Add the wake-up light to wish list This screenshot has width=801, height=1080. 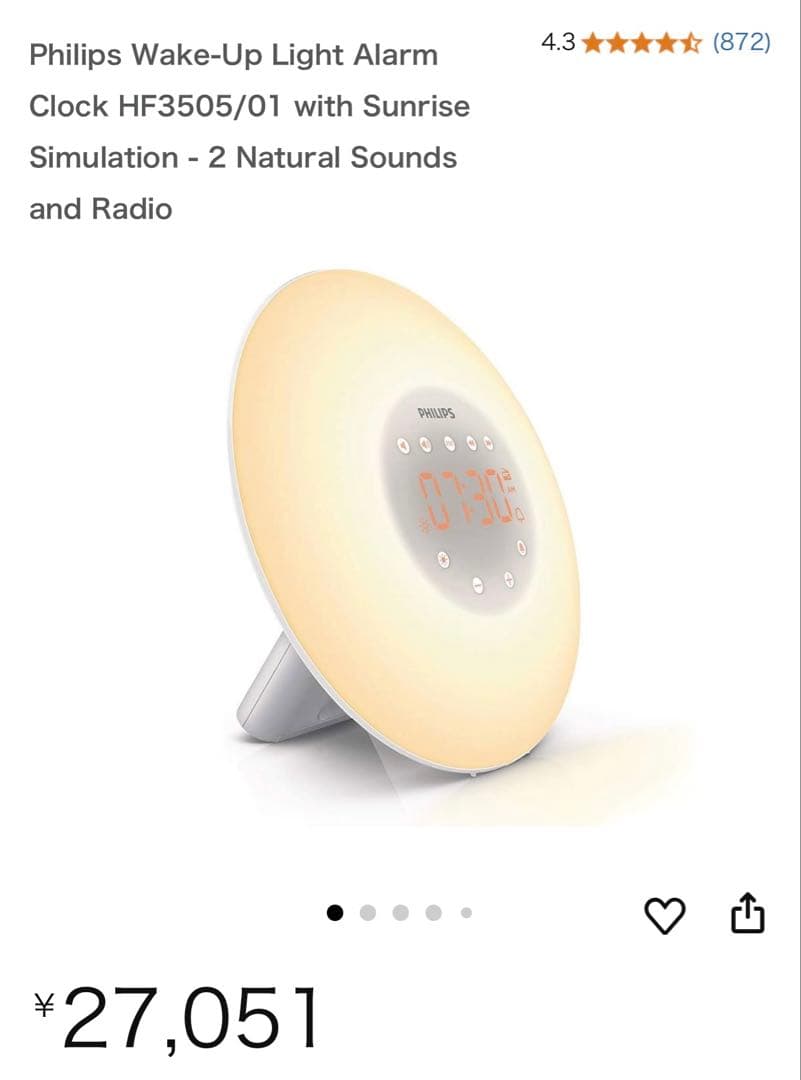(x=666, y=915)
